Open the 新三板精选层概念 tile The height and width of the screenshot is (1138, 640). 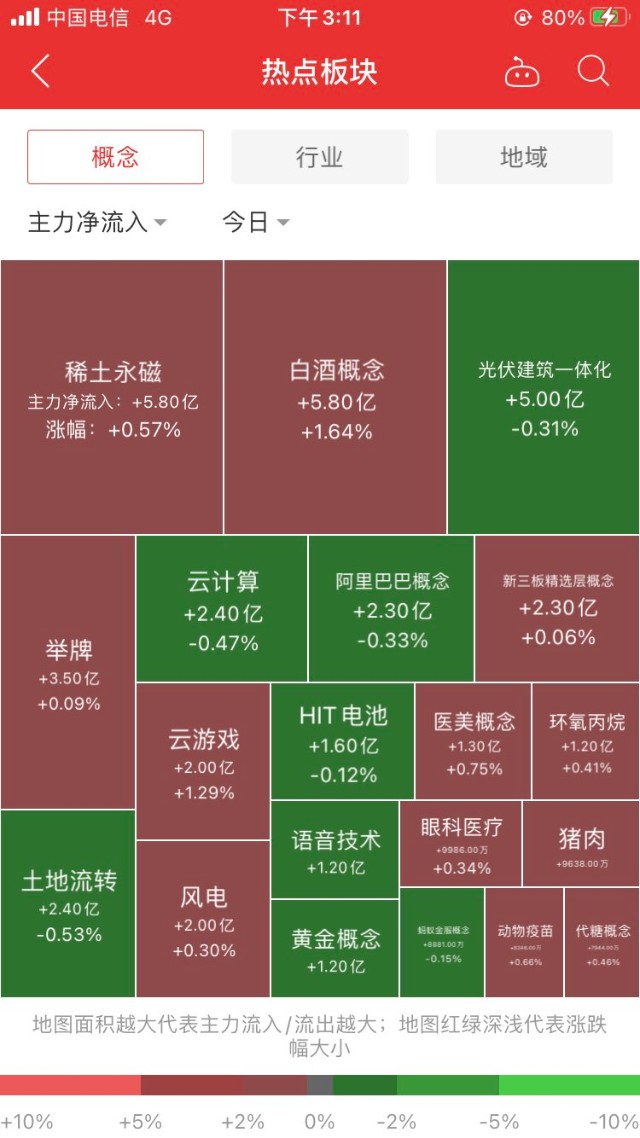click(x=557, y=609)
